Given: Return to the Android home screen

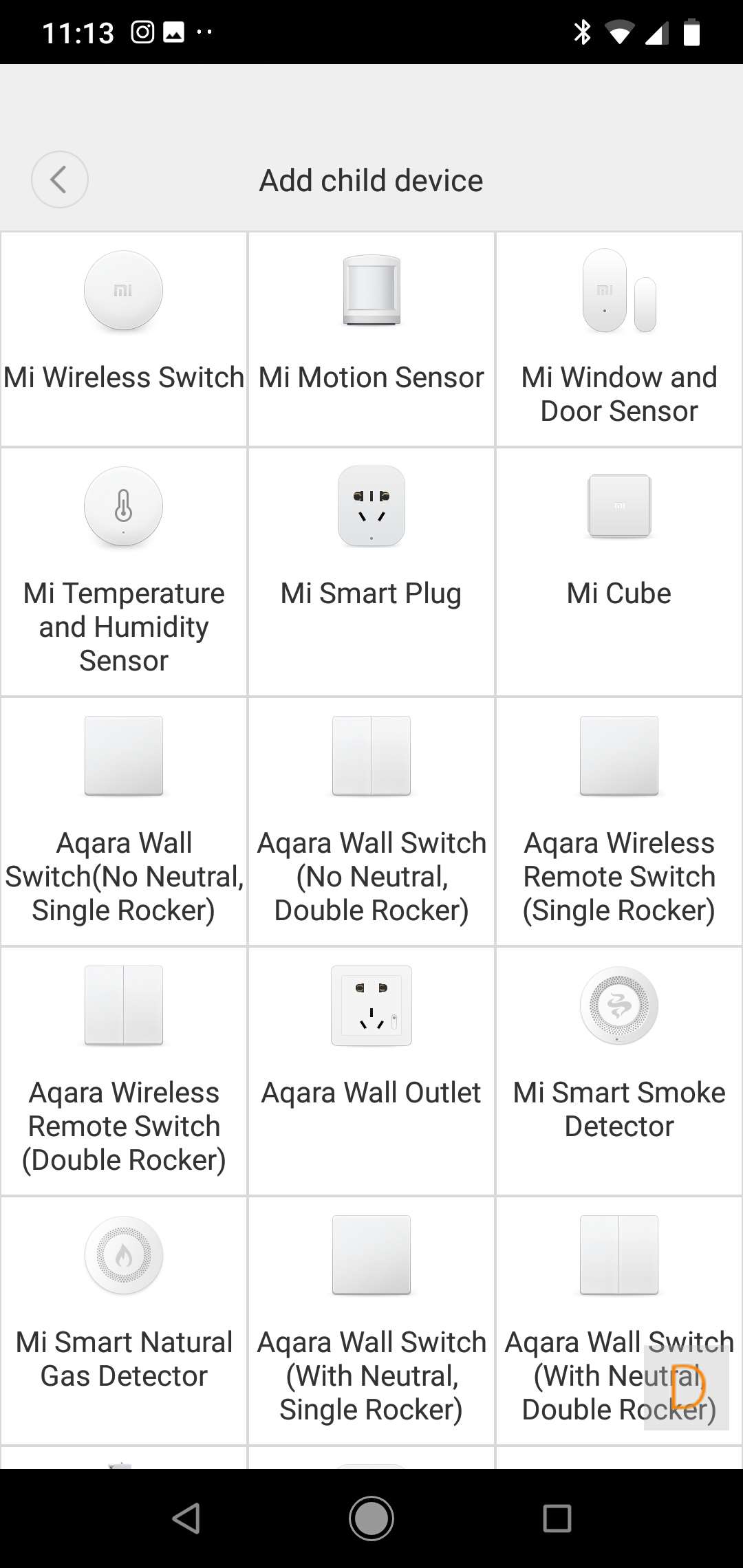Looking at the screenshot, I should coord(371,1518).
